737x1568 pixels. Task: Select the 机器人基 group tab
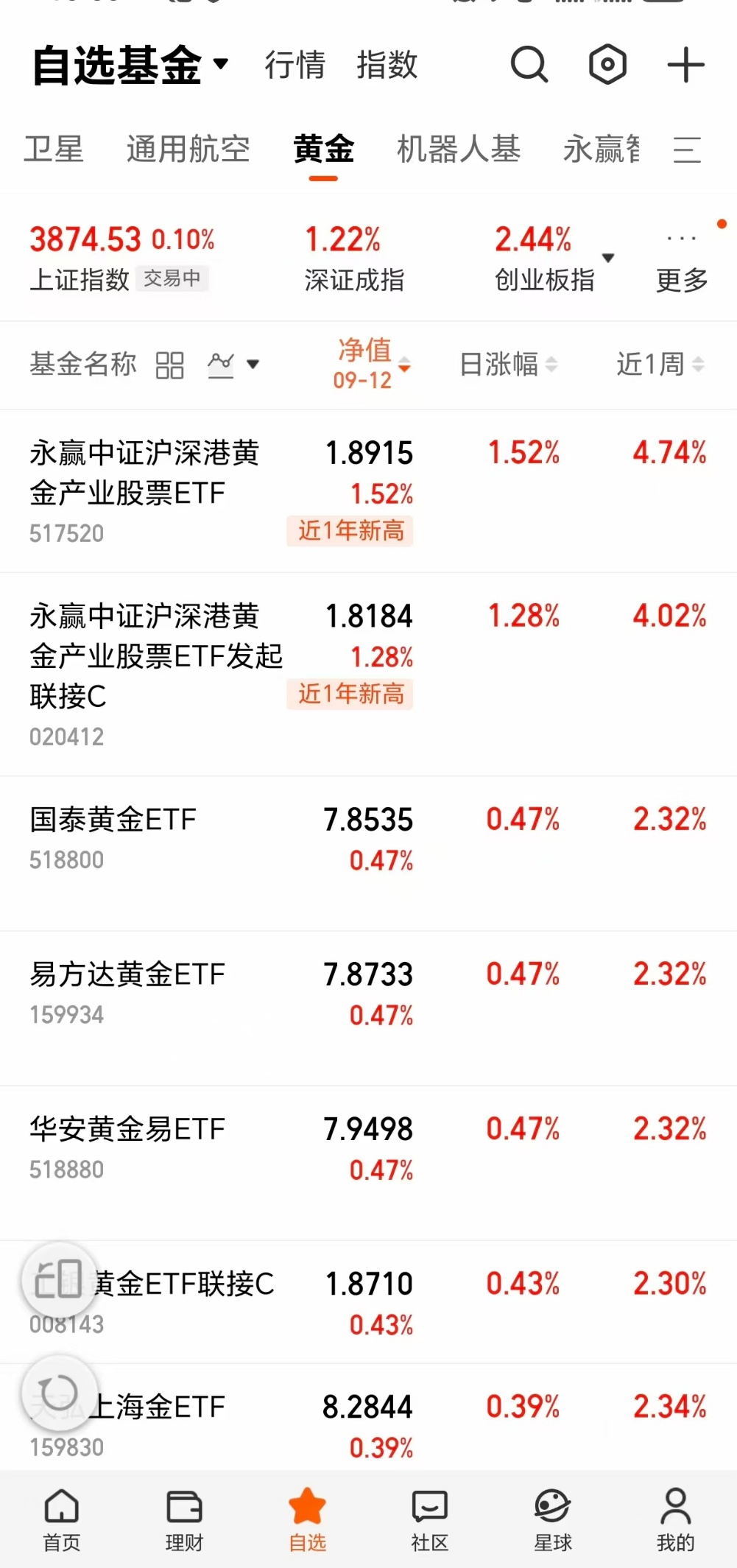point(458,150)
